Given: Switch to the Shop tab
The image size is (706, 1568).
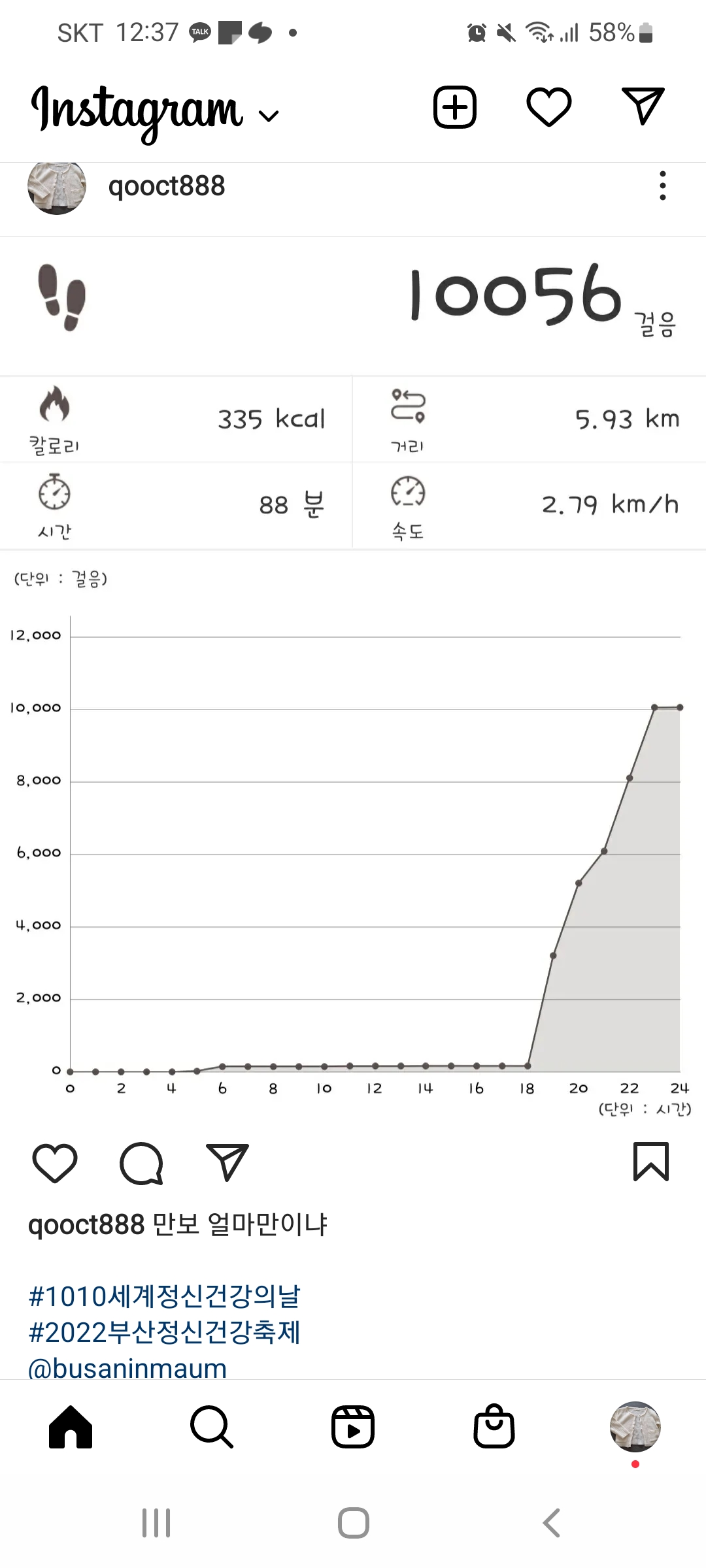Looking at the screenshot, I should point(494,1427).
